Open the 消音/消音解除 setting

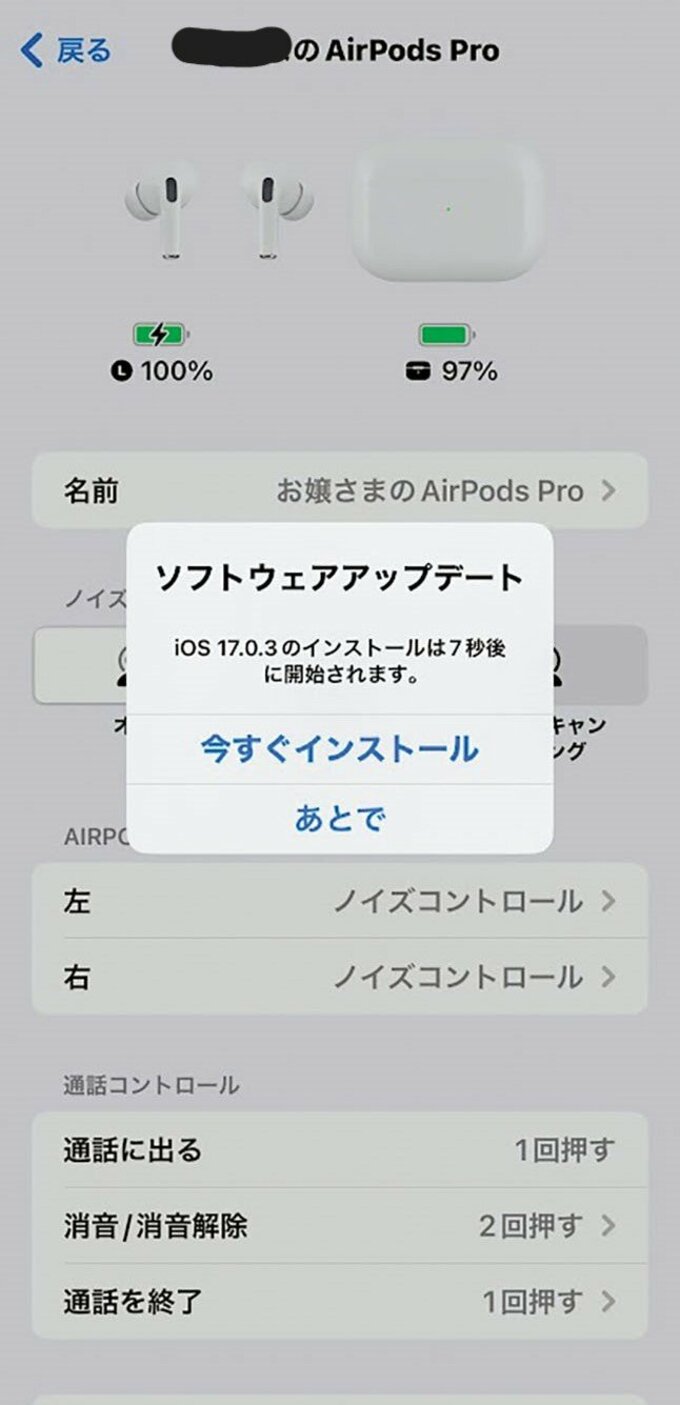[339, 1226]
